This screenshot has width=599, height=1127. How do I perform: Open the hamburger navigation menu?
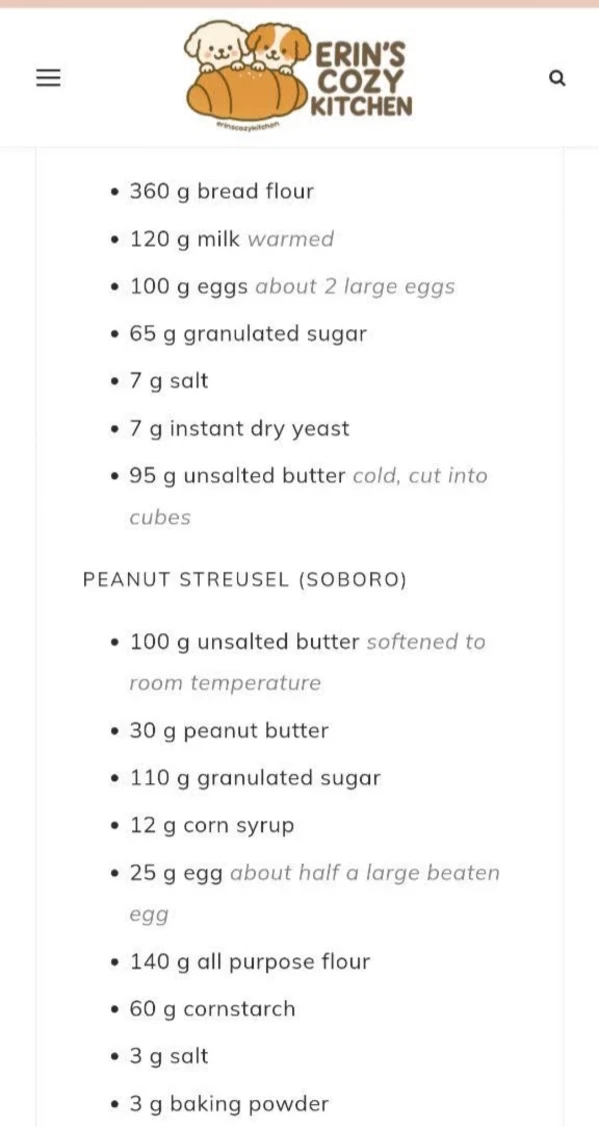47,78
